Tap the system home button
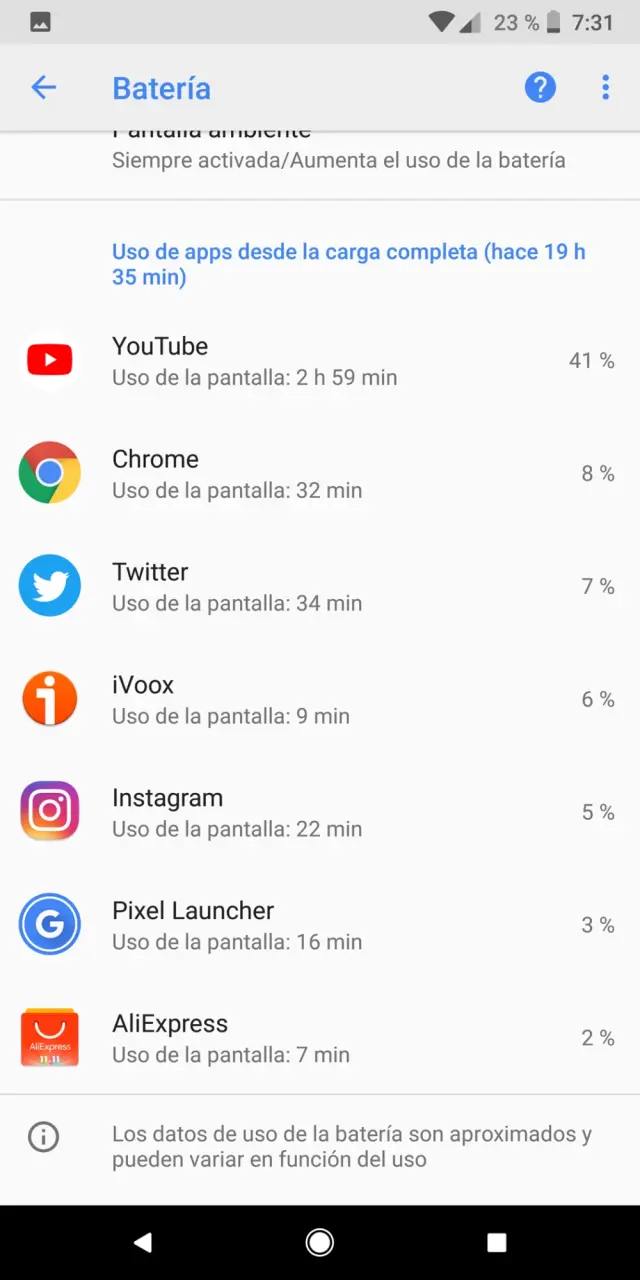The image size is (640, 1280). click(320, 1242)
